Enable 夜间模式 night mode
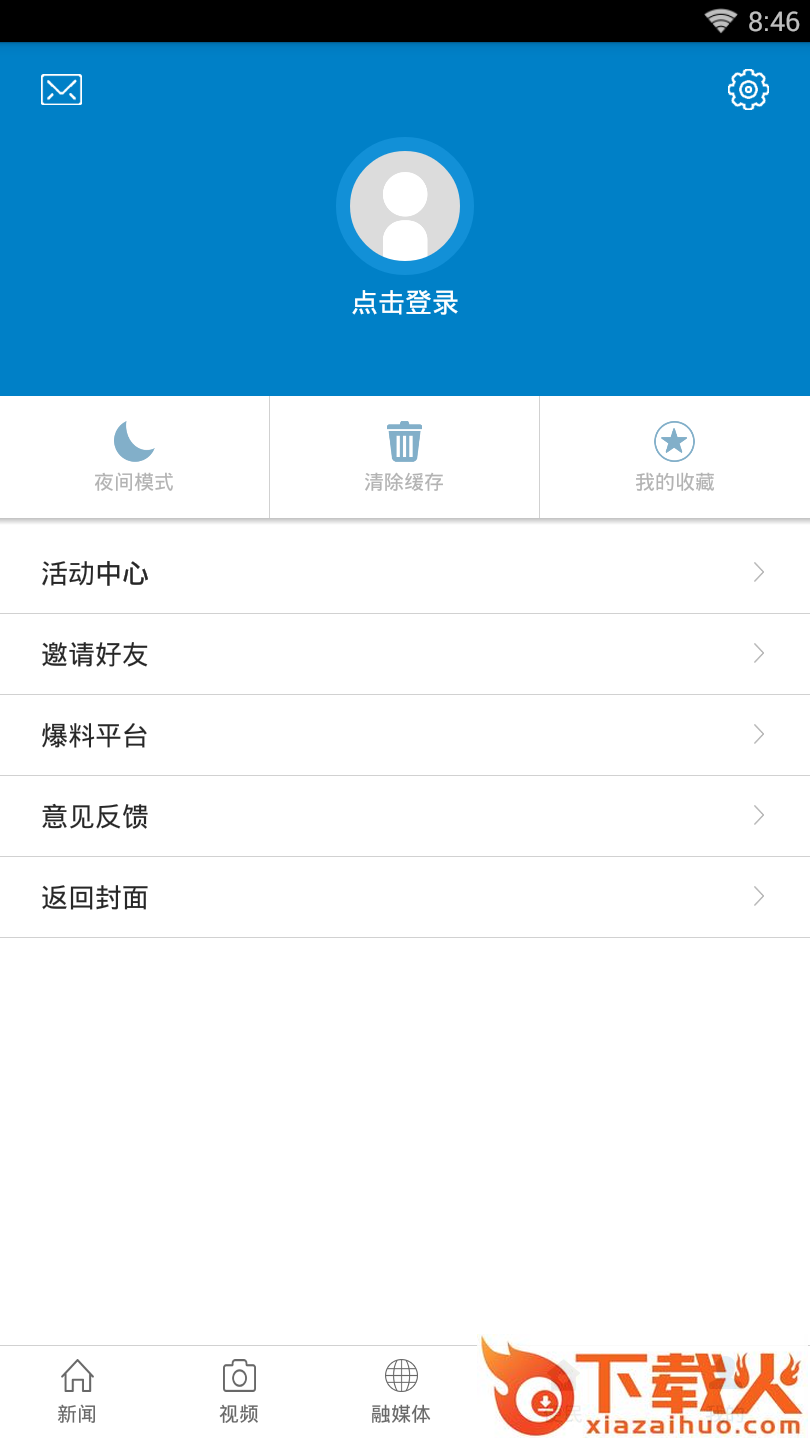The height and width of the screenshot is (1440, 810). coord(134,457)
